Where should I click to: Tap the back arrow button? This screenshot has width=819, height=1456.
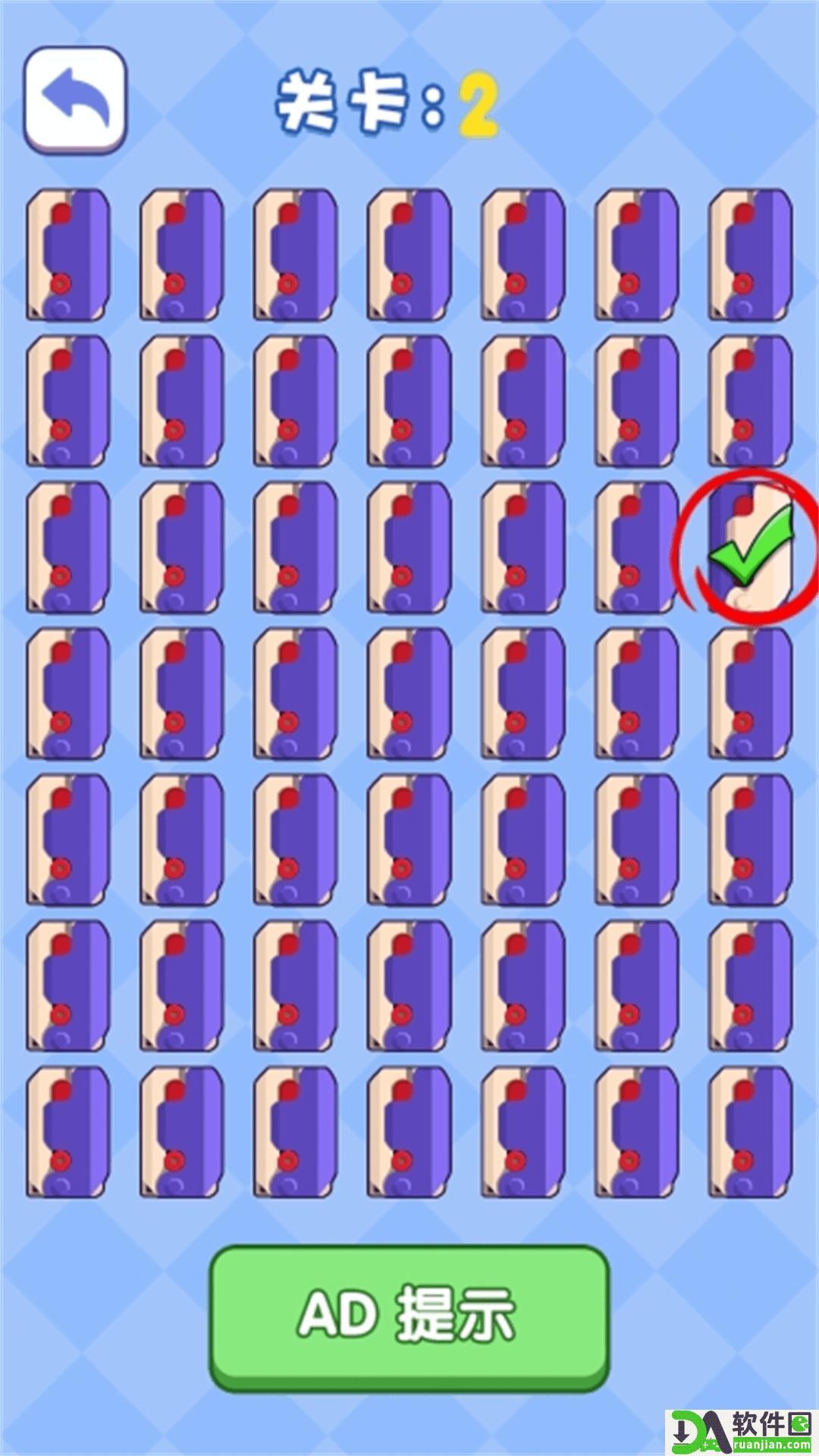click(x=75, y=100)
